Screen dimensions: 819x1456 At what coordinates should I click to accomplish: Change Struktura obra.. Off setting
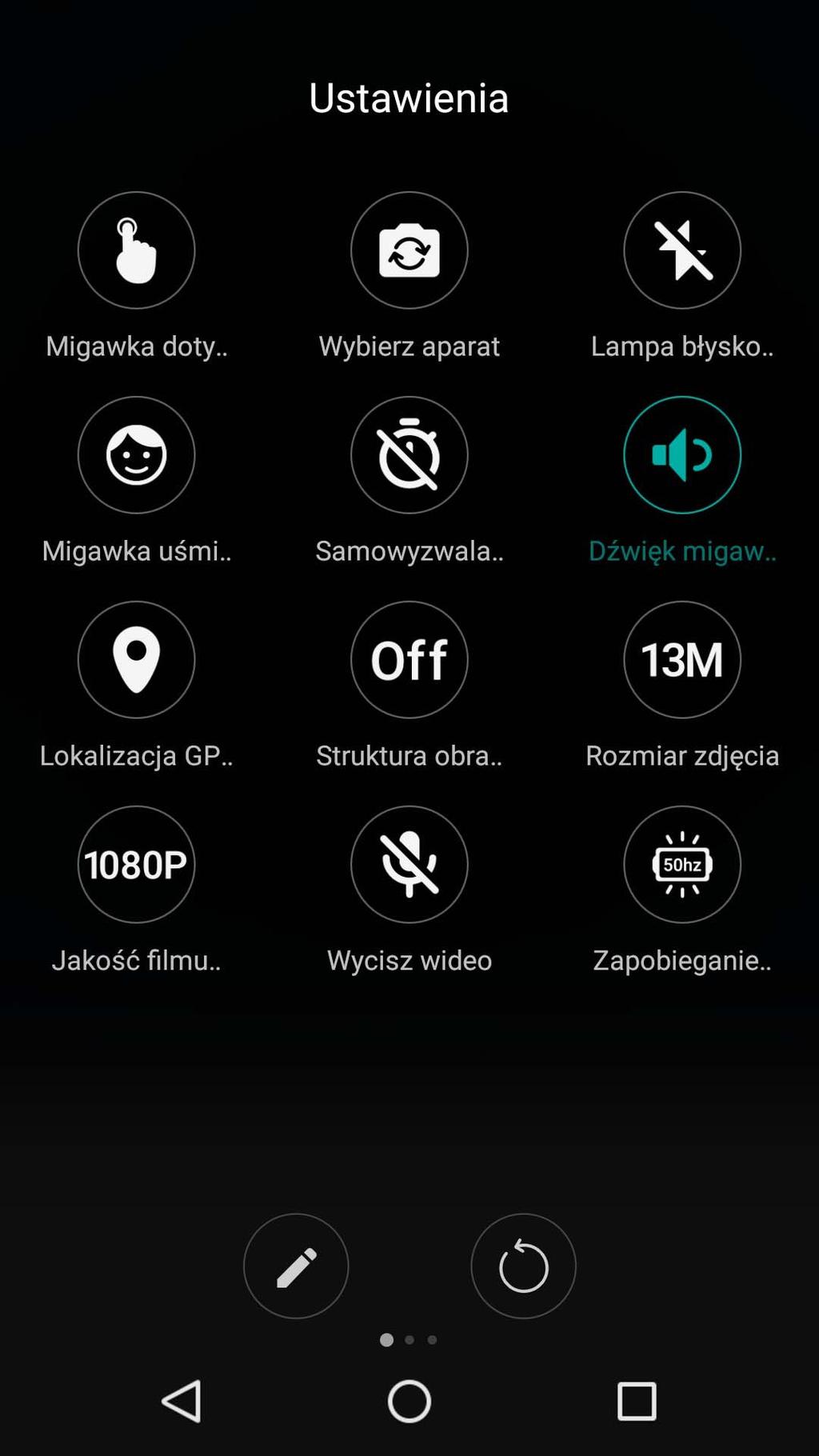coord(409,660)
